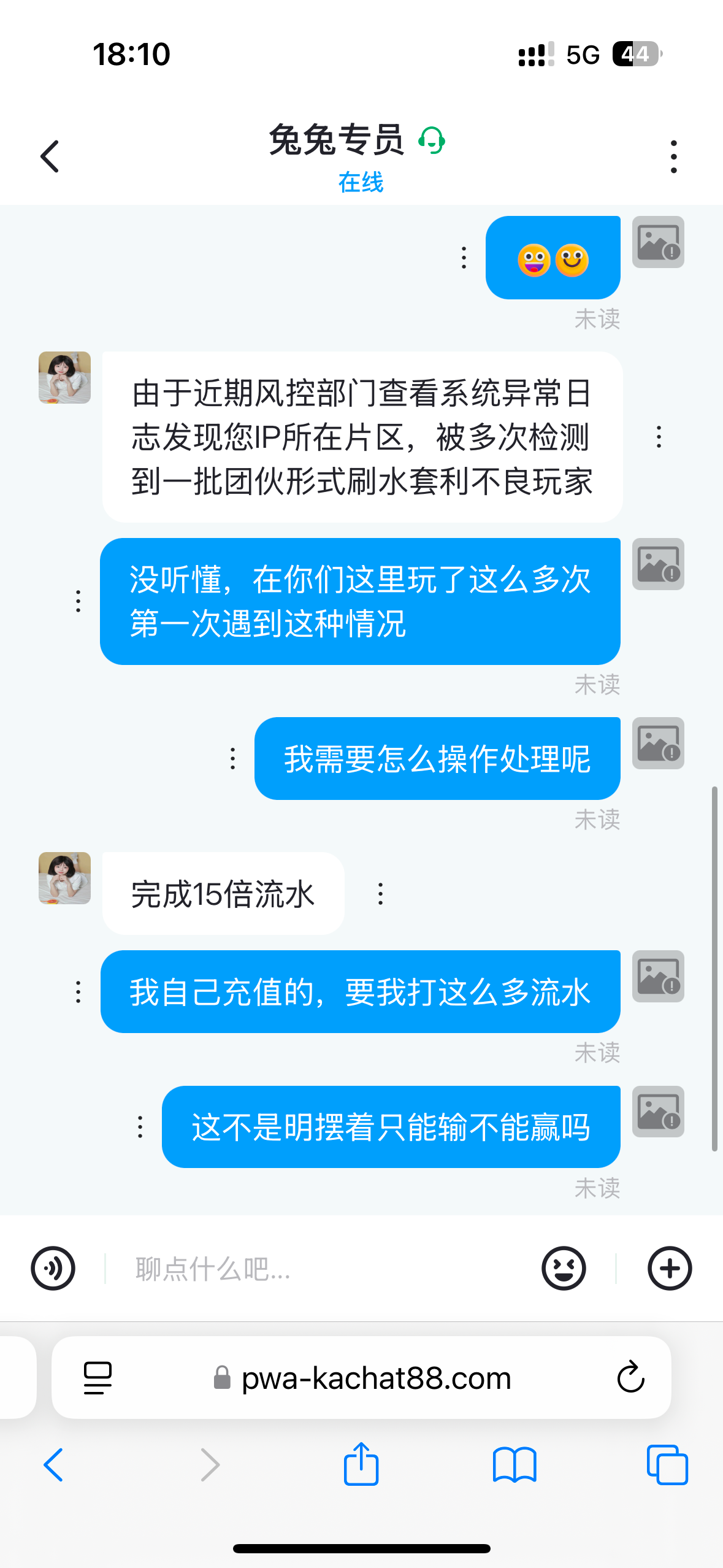The height and width of the screenshot is (1568, 723).
Task: Tap 兔兔专员's avatar beside 完成15倍流水
Action: [65, 878]
